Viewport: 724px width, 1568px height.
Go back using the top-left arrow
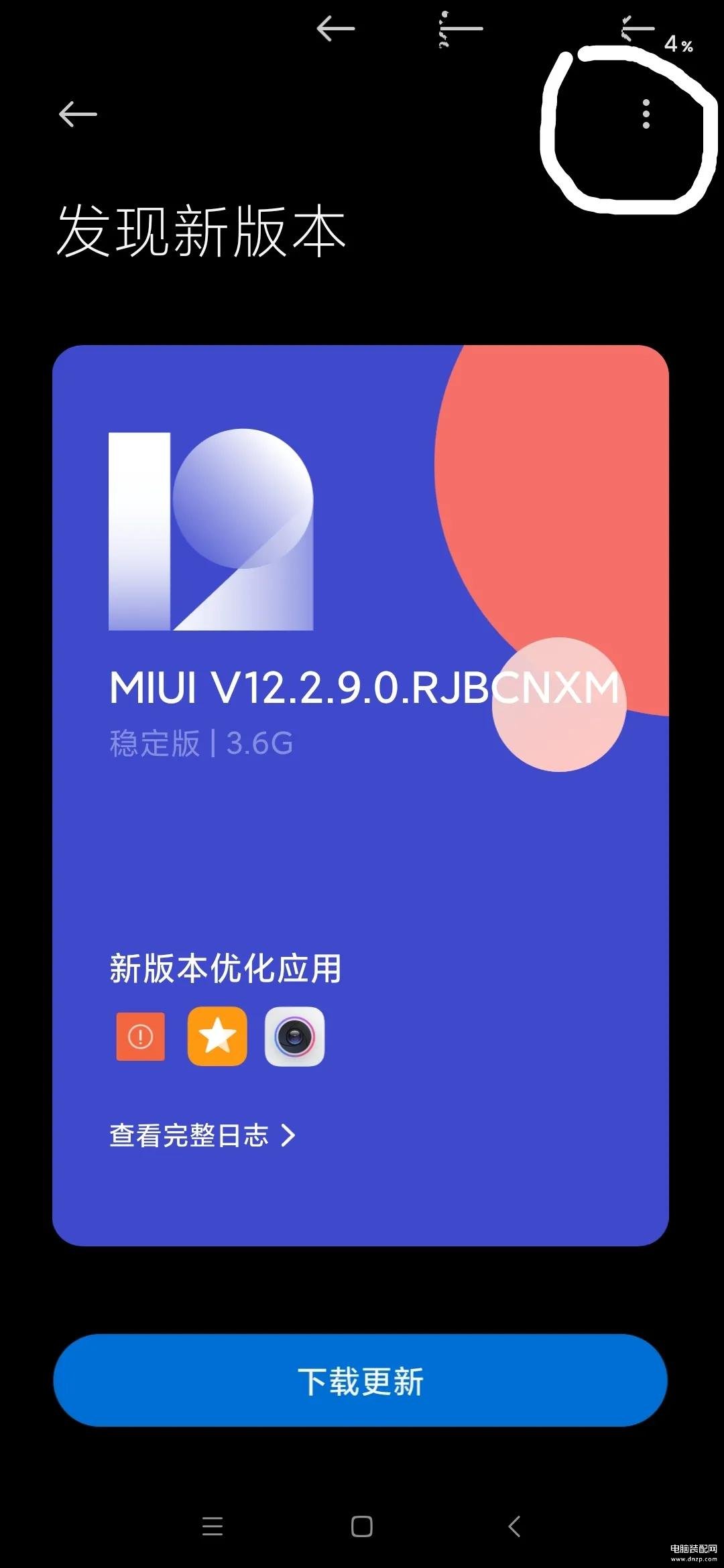(78, 115)
